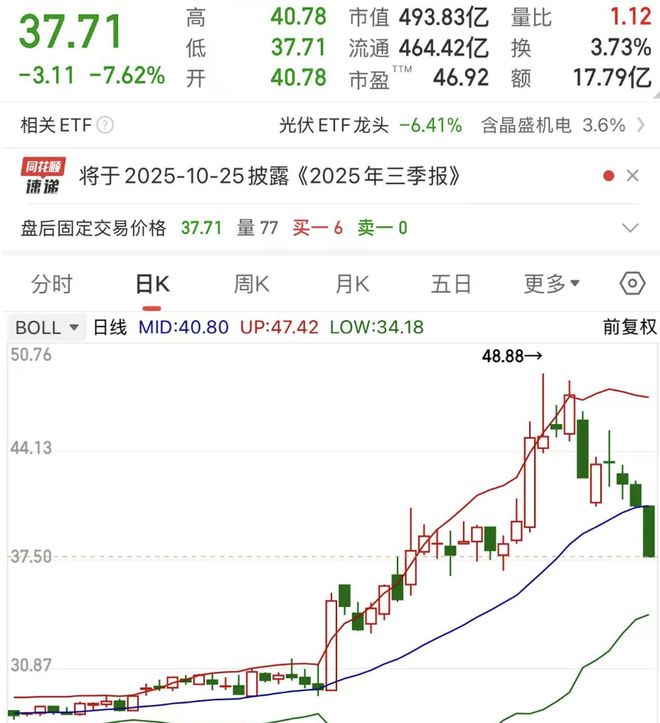The width and height of the screenshot is (660, 723).
Task: Switch to the 五日 chart tab
Action: [x=451, y=284]
